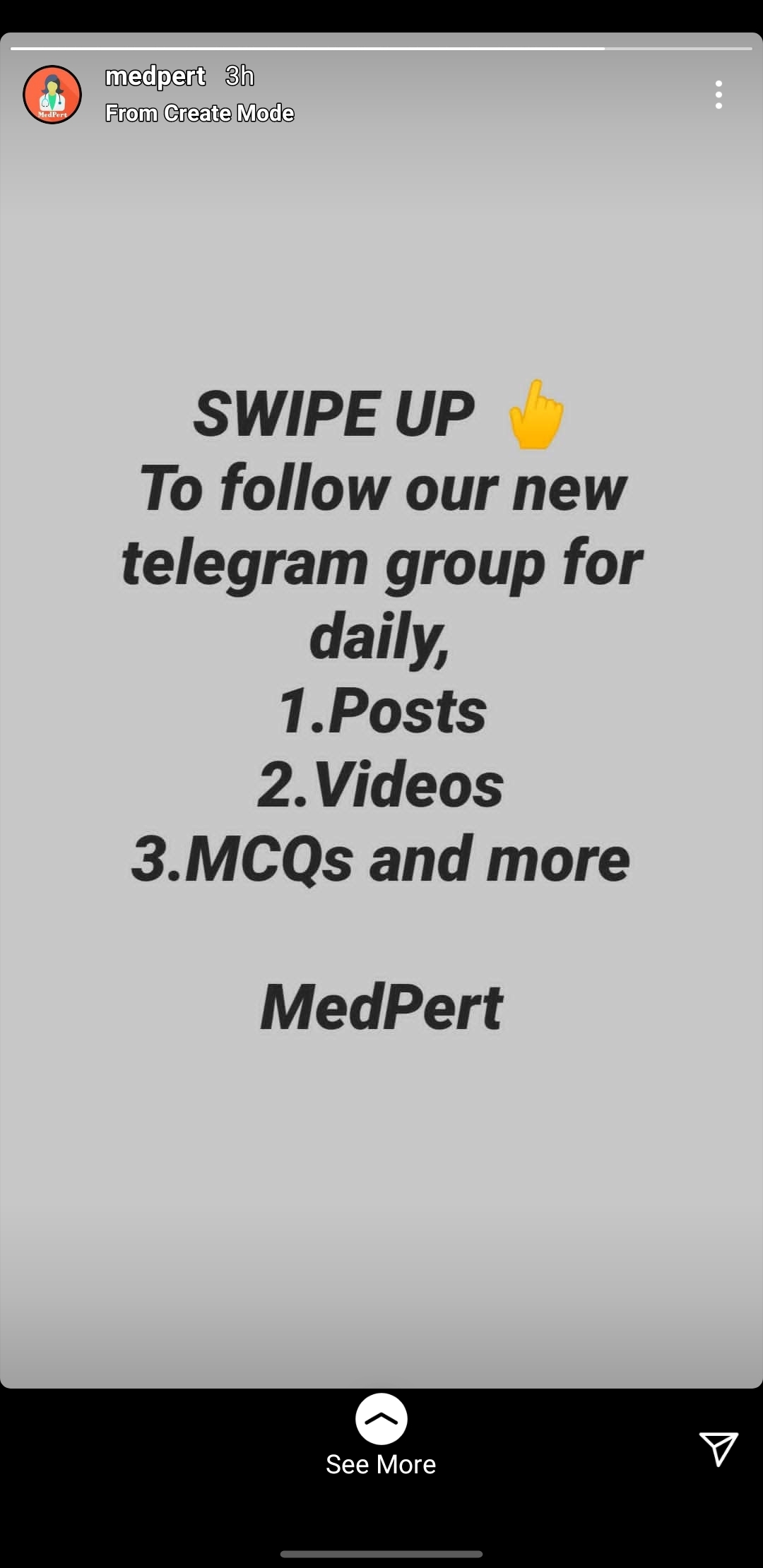
Task: Tap the medpert username
Action: click(x=155, y=76)
